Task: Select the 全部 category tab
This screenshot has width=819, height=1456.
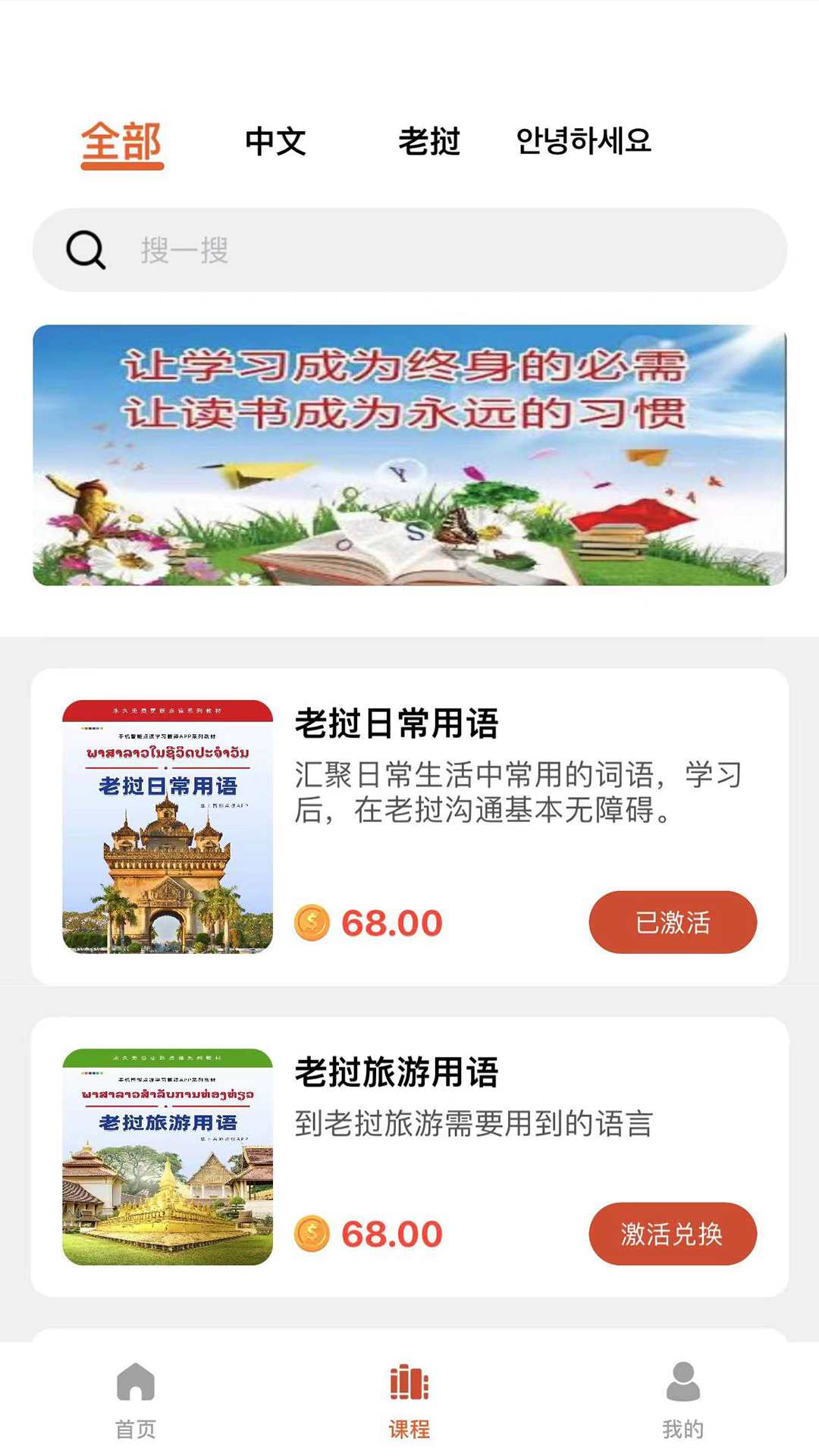Action: (122, 142)
